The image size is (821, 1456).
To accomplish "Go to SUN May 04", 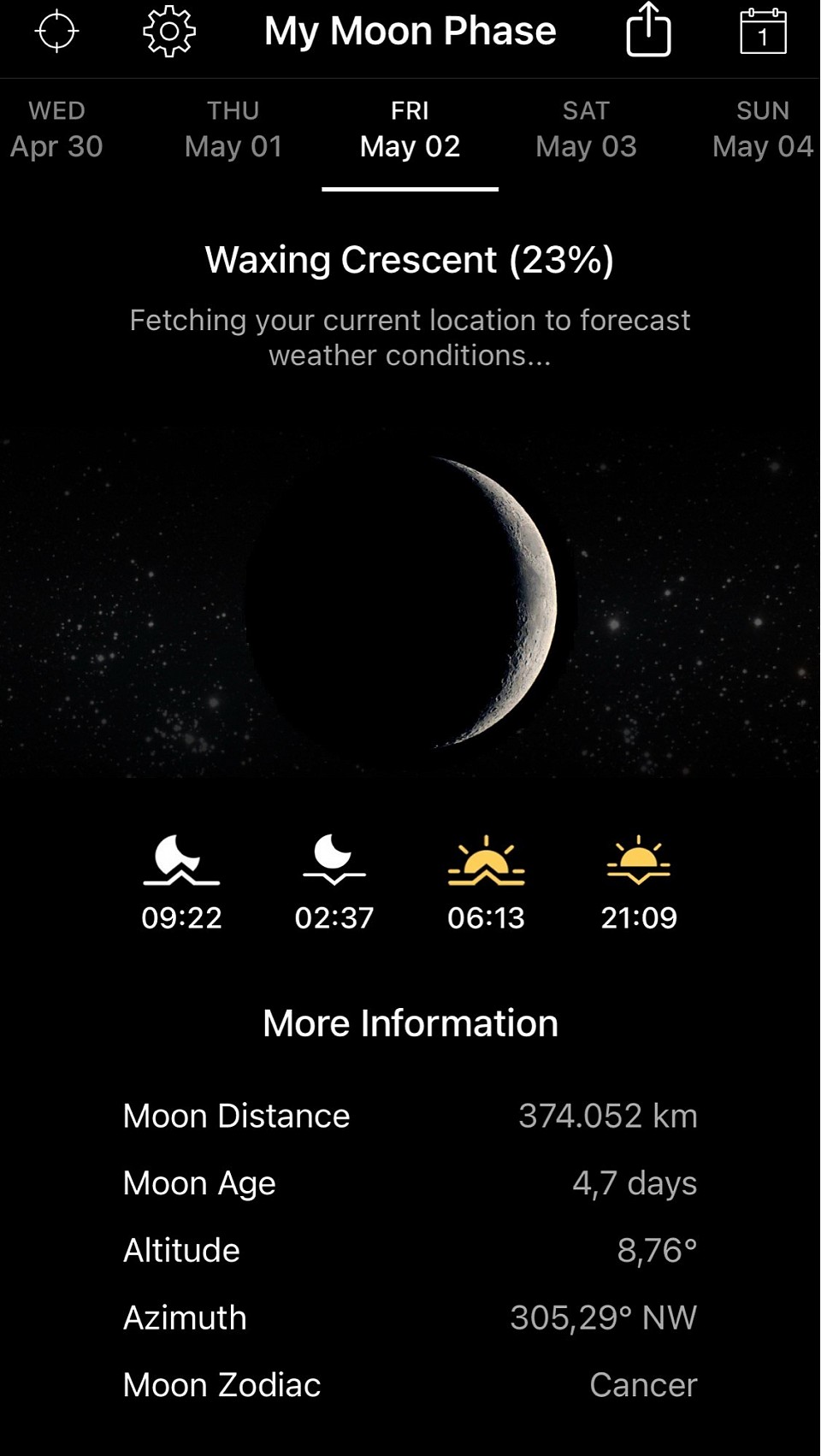I will point(762,130).
